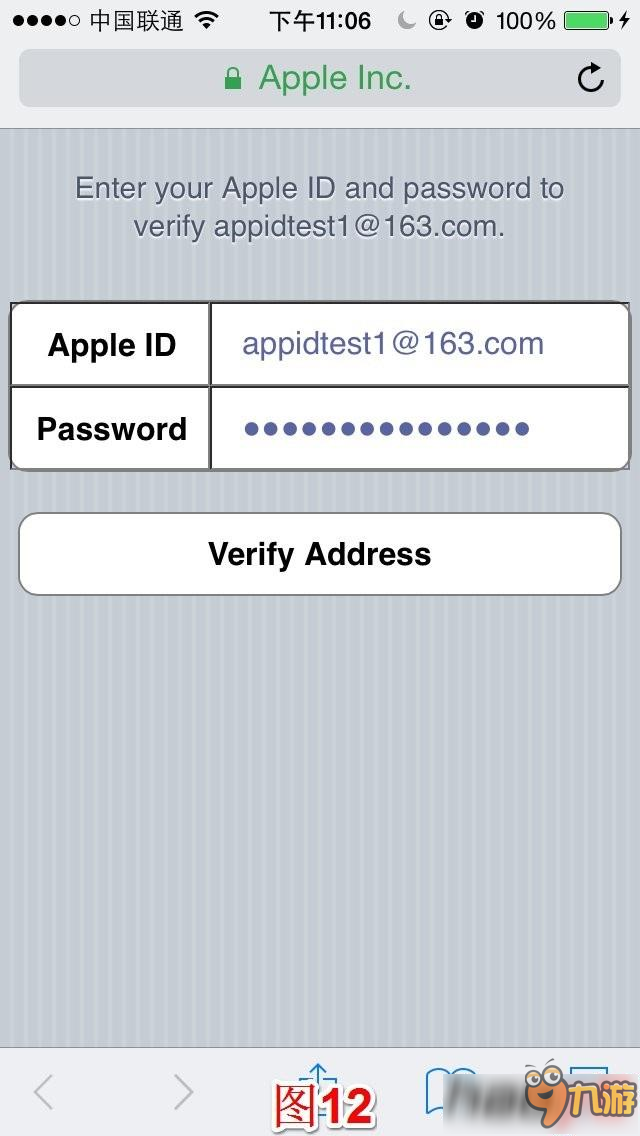This screenshot has width=640, height=1136.
Task: Go back to the previous page
Action: tap(43, 1092)
